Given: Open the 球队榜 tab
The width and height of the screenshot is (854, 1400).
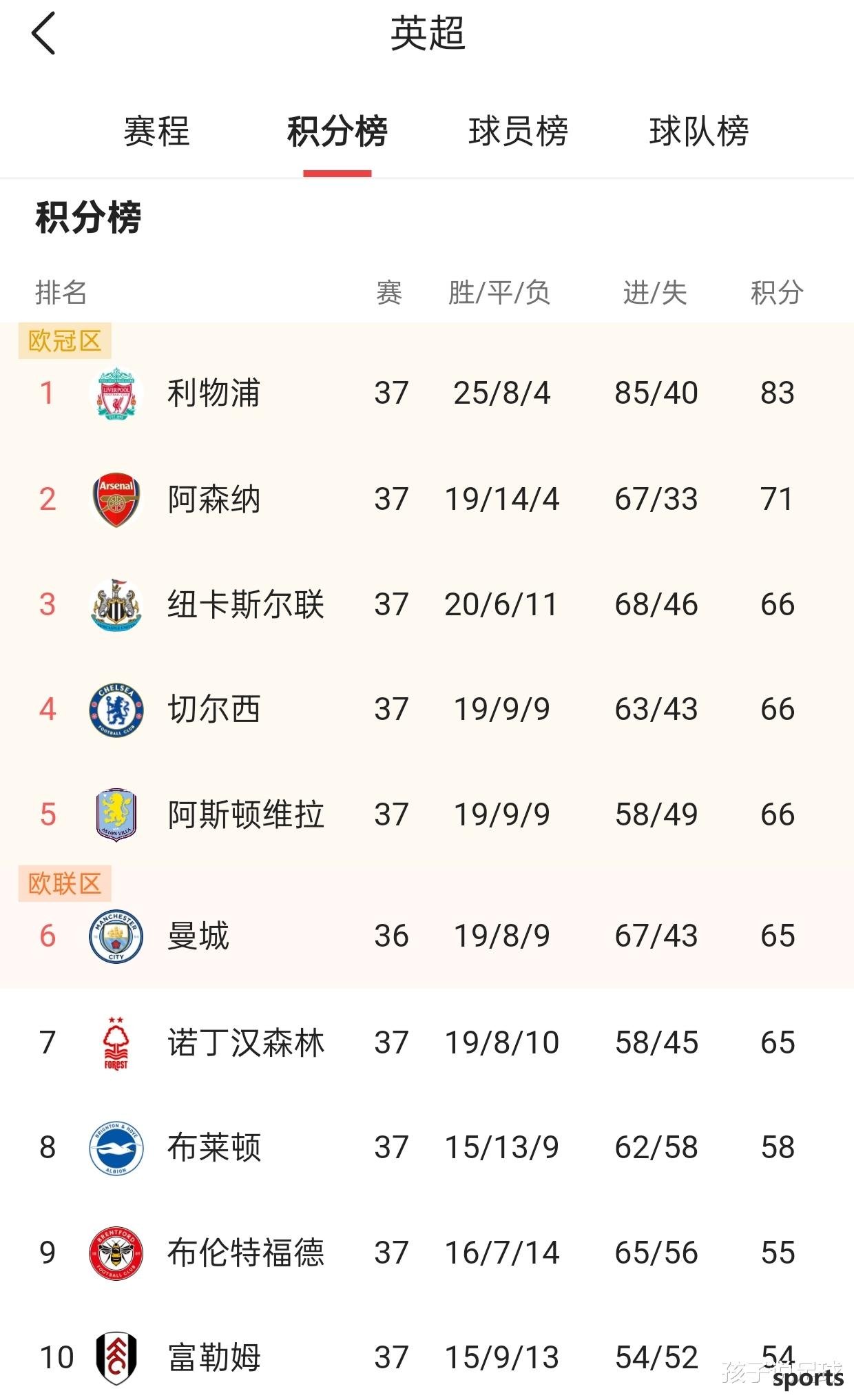Looking at the screenshot, I should tap(698, 131).
